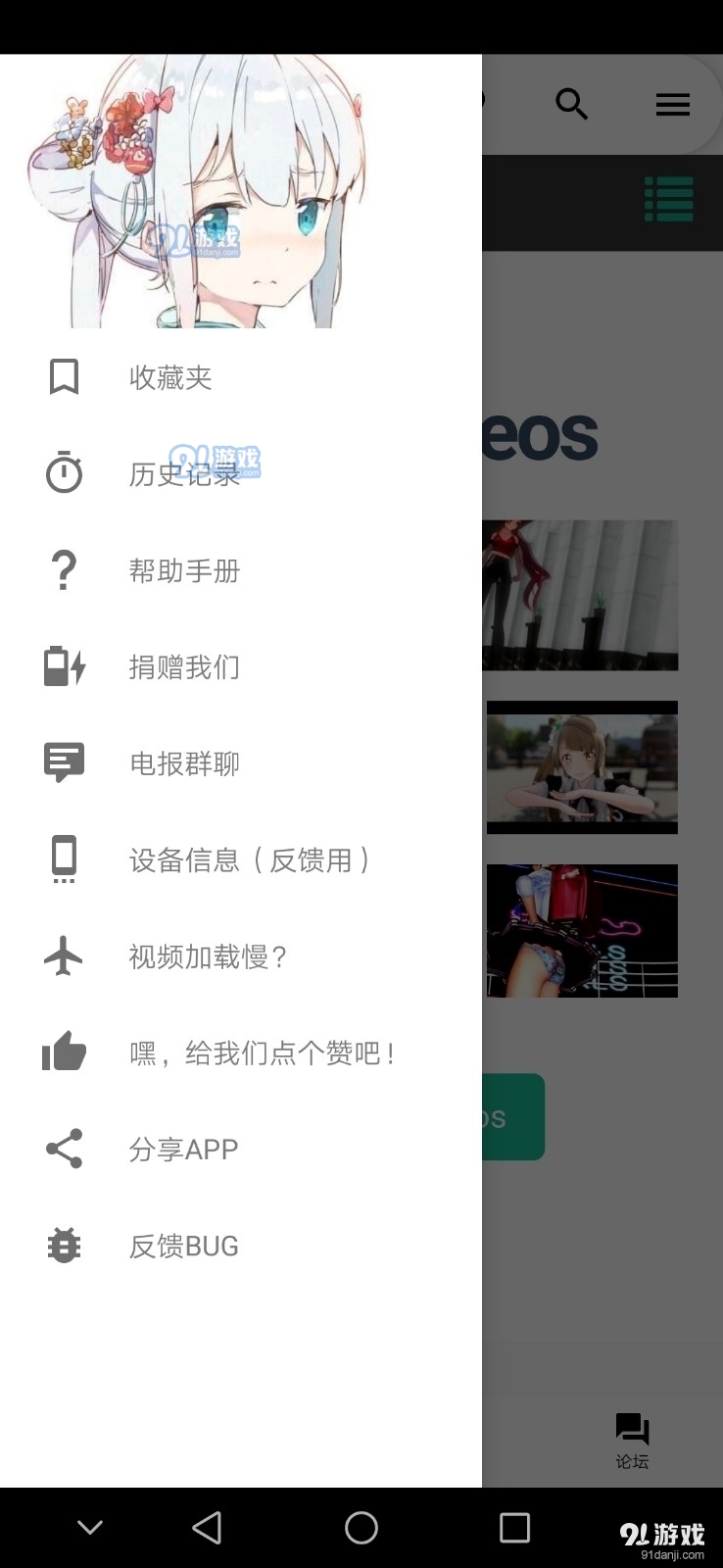
Task: Select the 历史记录 history clock icon
Action: point(63,473)
